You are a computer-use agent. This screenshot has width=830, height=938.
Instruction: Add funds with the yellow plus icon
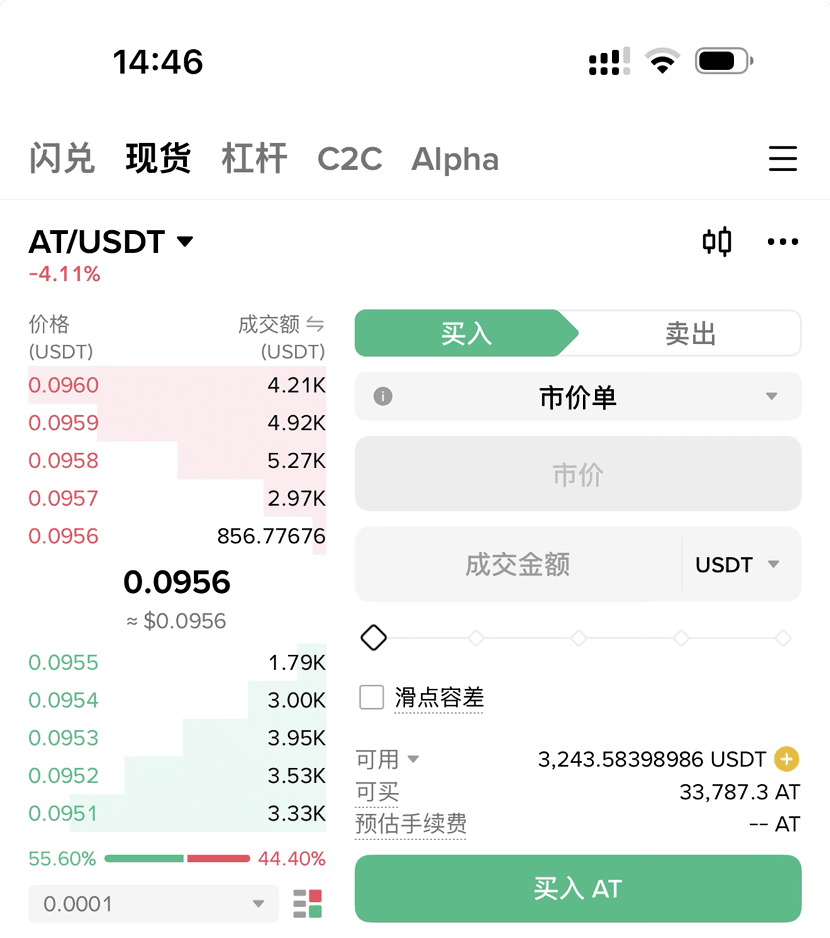coord(787,759)
